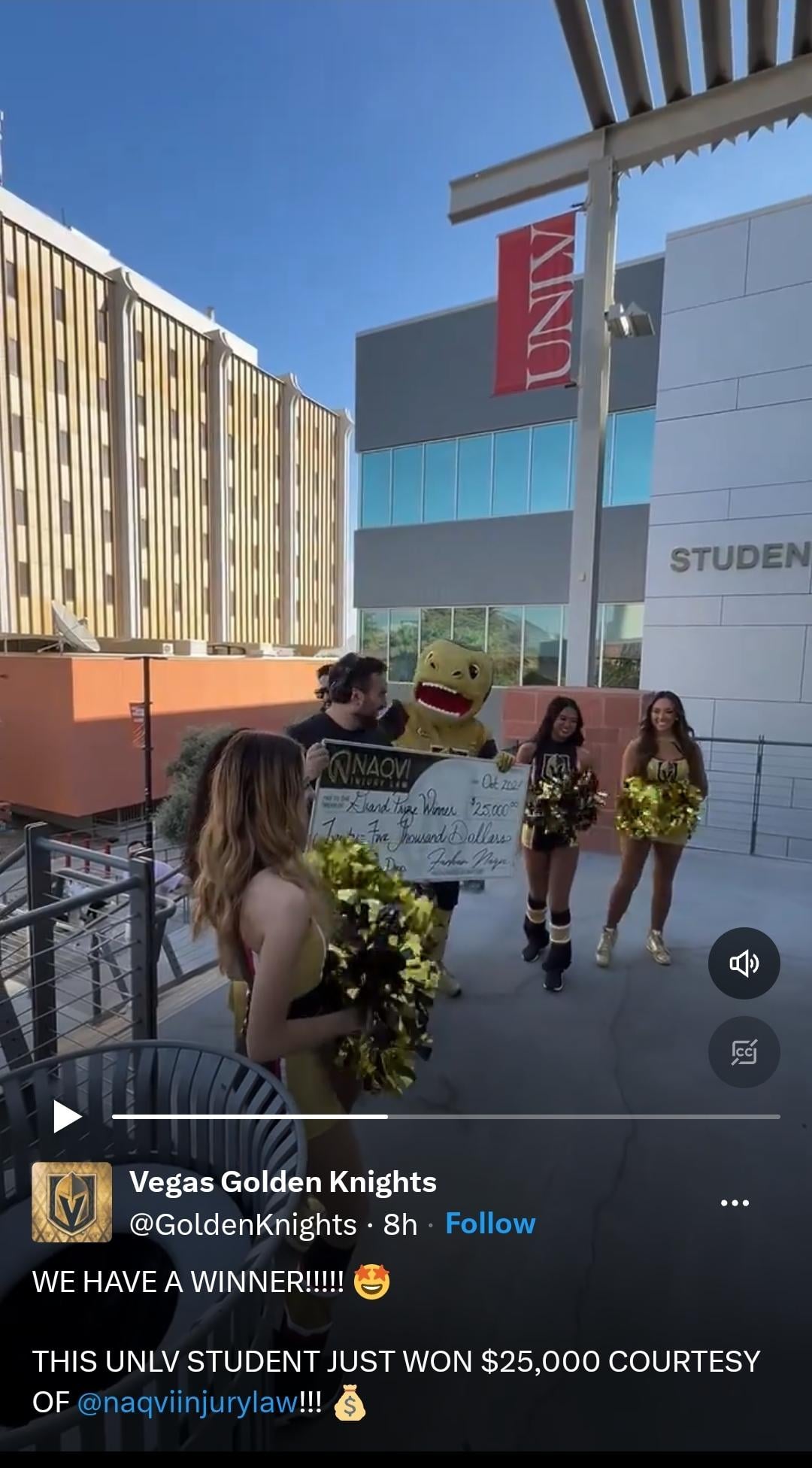The height and width of the screenshot is (1468, 812).
Task: Open the @naqviinjurylaw mention link
Action: click(188, 1403)
